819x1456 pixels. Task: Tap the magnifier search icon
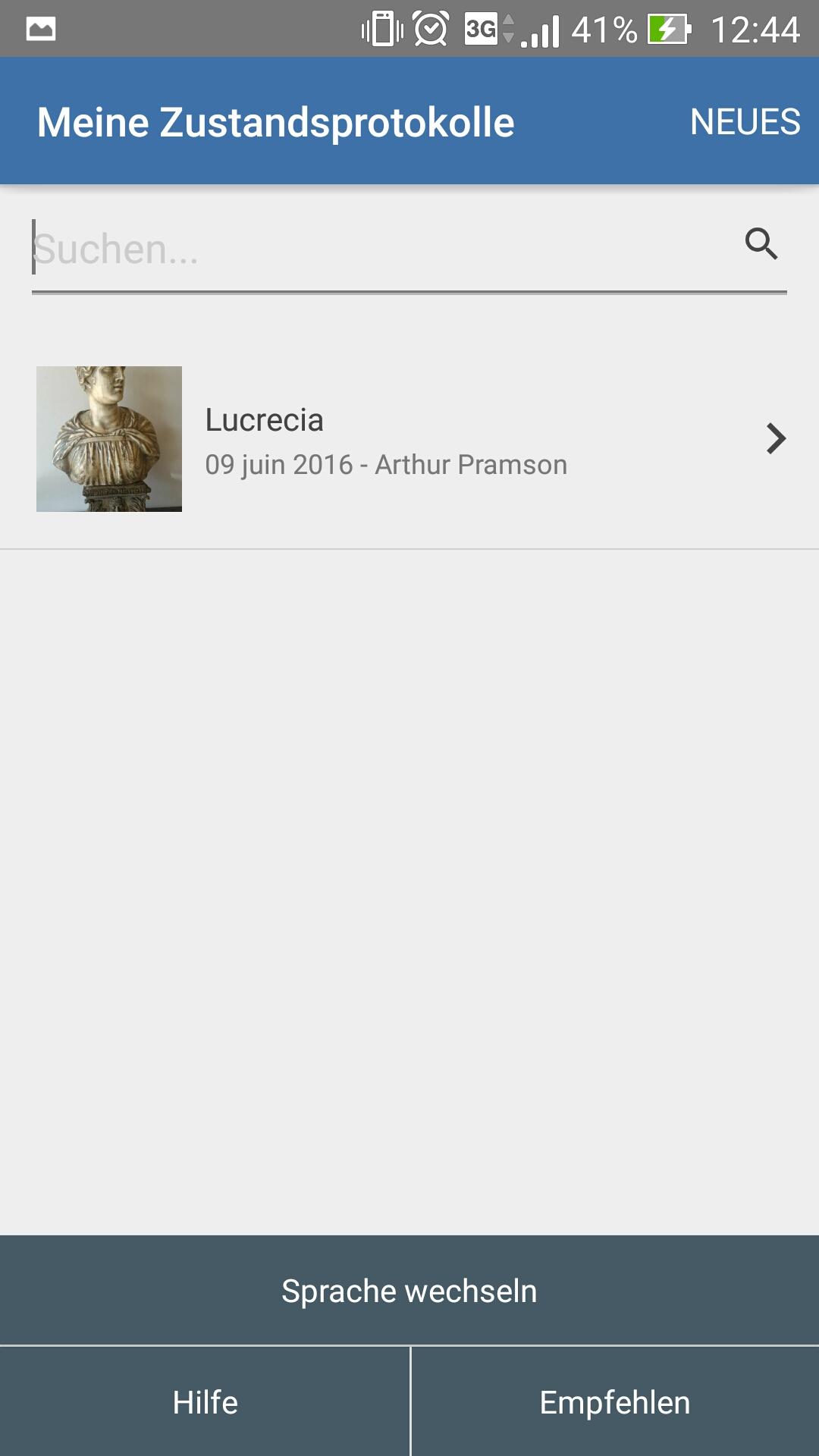(761, 244)
